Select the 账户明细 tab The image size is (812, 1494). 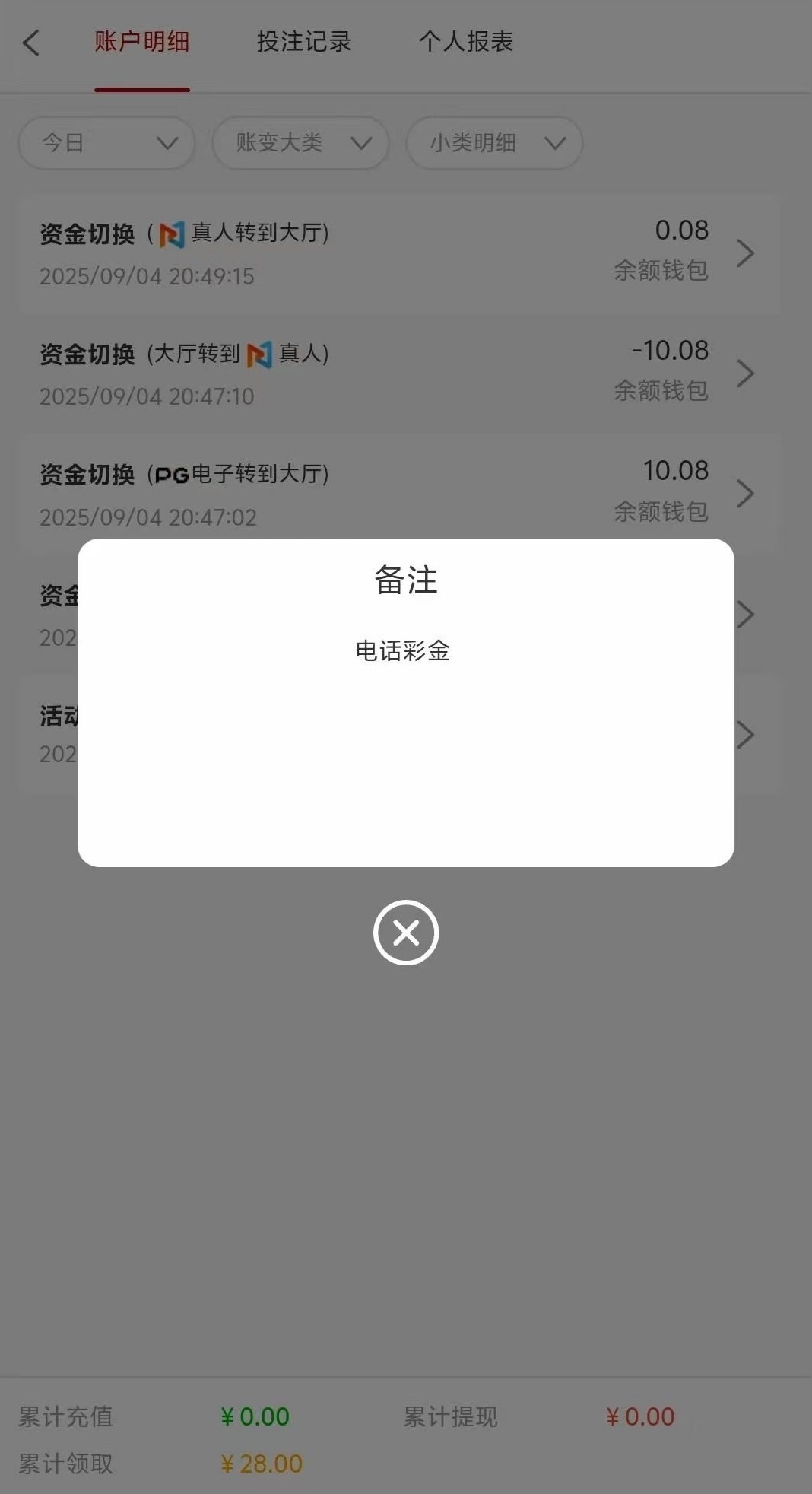142,43
